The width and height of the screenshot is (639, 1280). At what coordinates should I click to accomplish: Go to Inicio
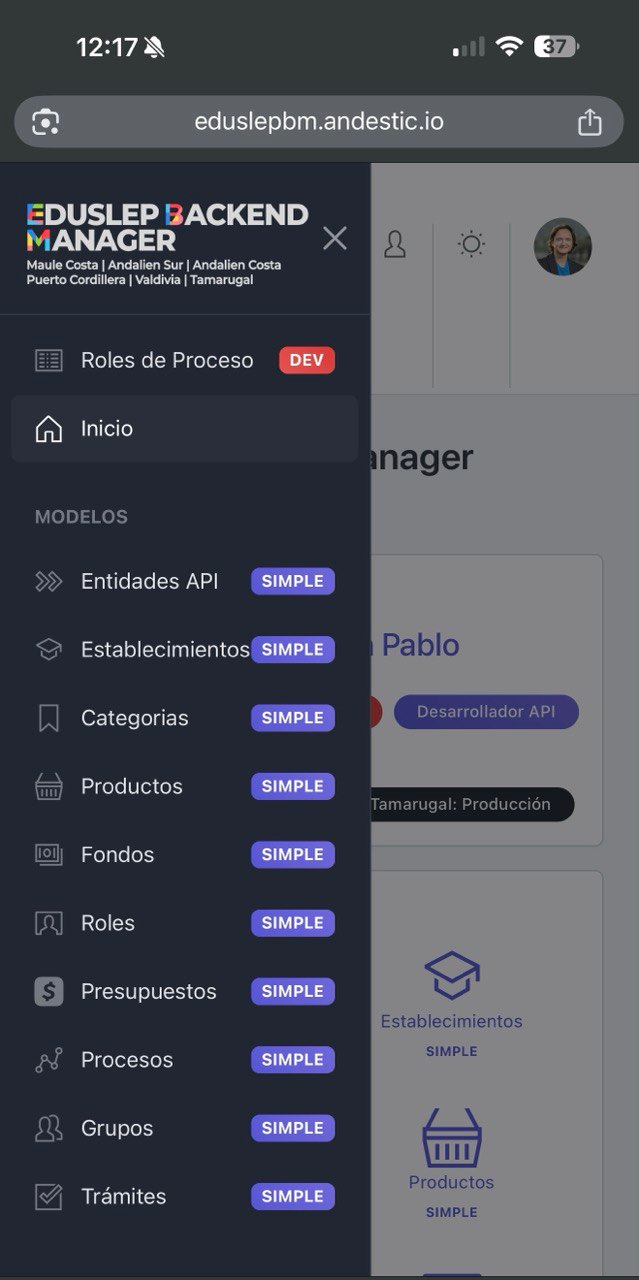tap(107, 428)
